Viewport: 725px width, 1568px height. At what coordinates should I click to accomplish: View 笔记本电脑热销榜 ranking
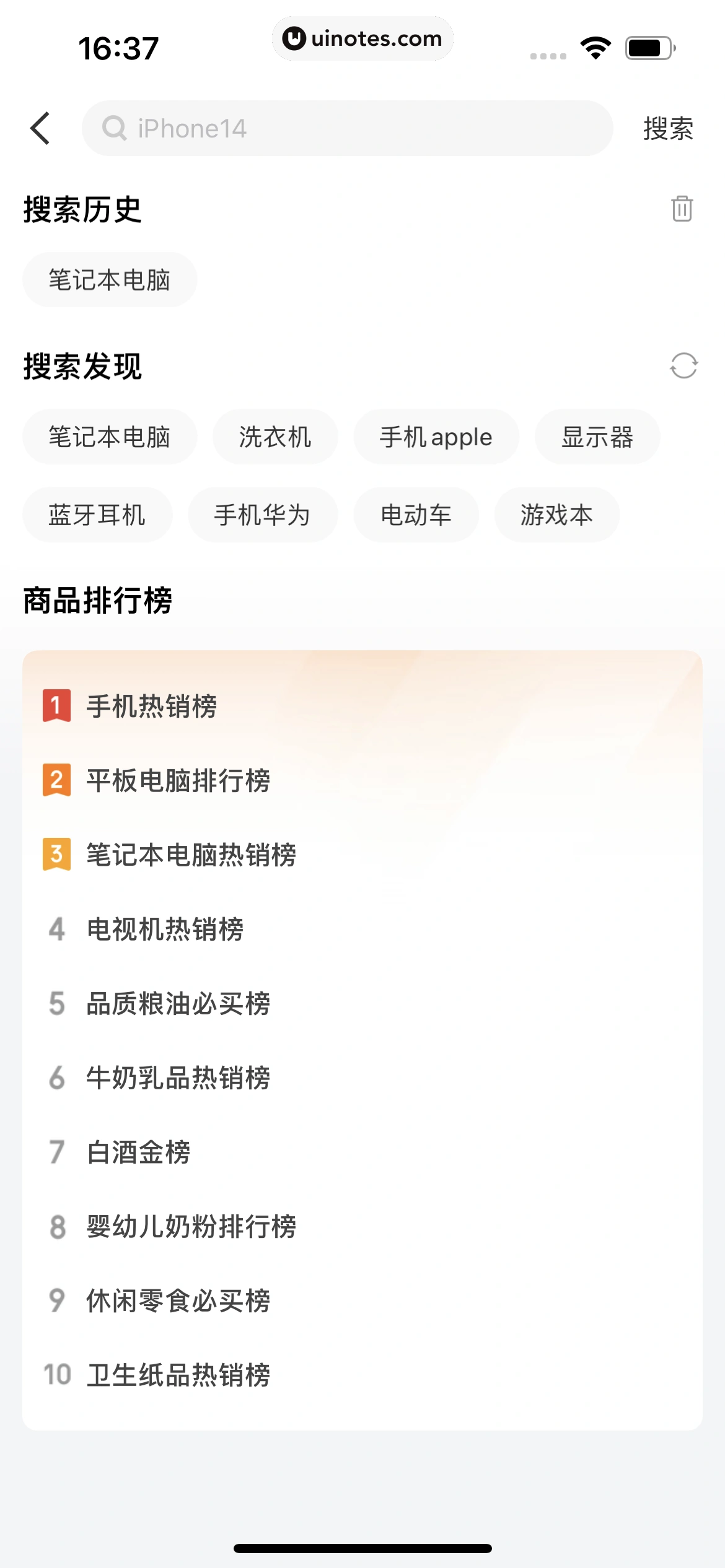click(x=191, y=855)
